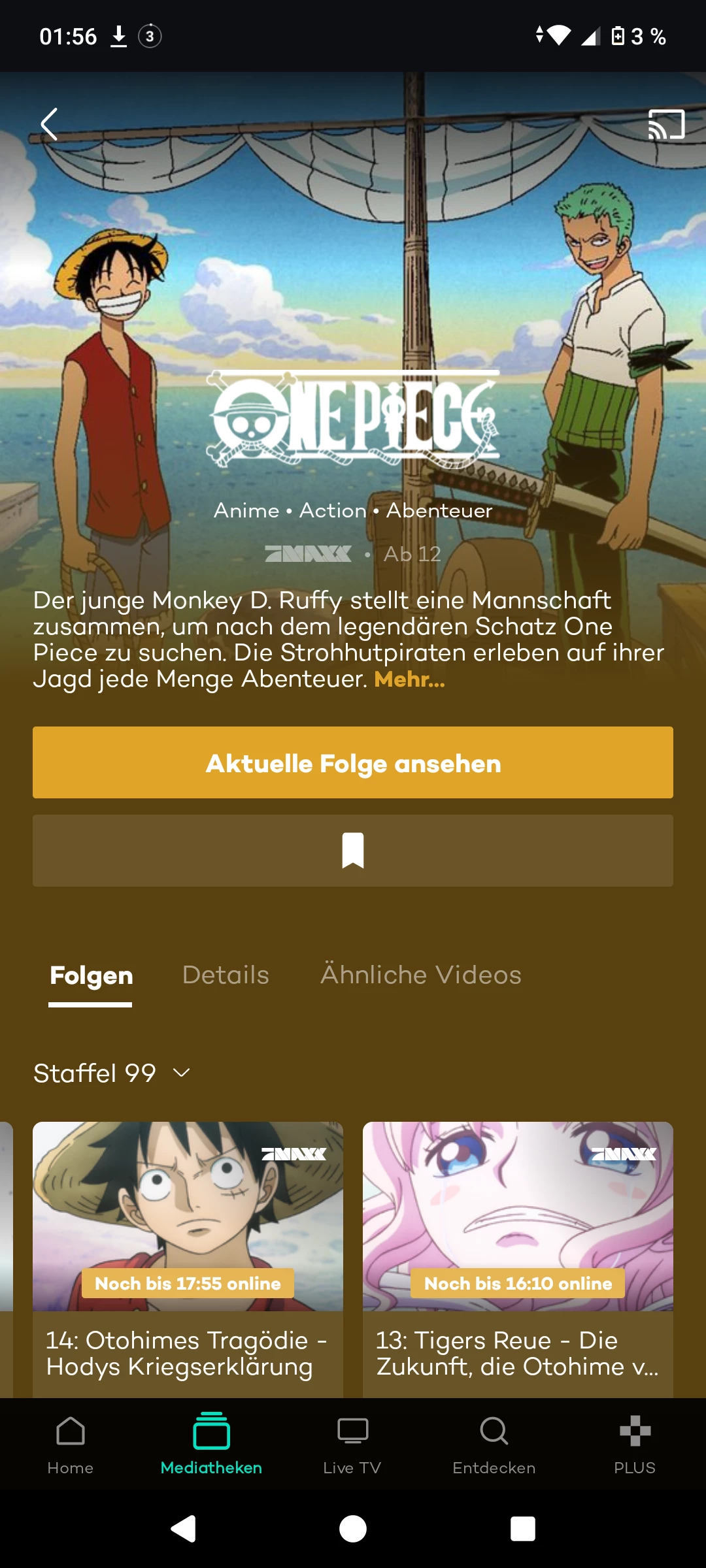Bookmark One Piece to watchlist

353,851
